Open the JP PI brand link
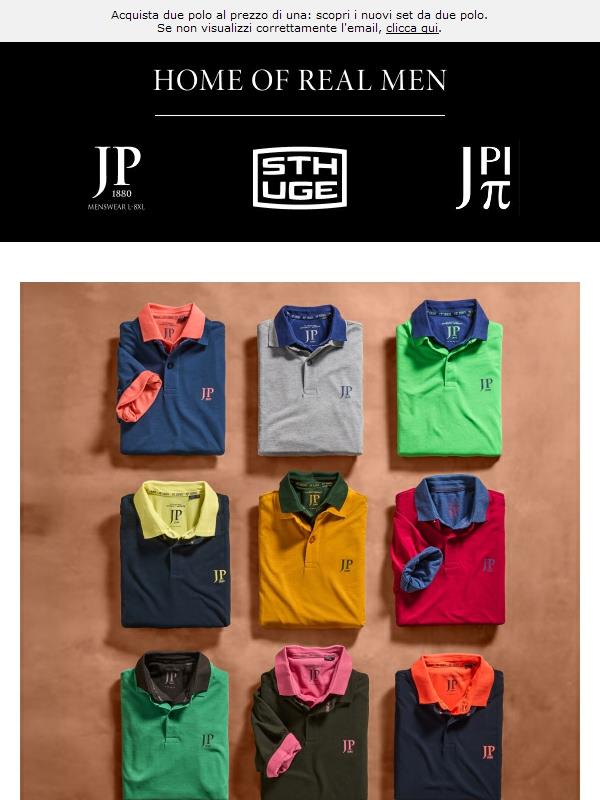 pos(484,178)
